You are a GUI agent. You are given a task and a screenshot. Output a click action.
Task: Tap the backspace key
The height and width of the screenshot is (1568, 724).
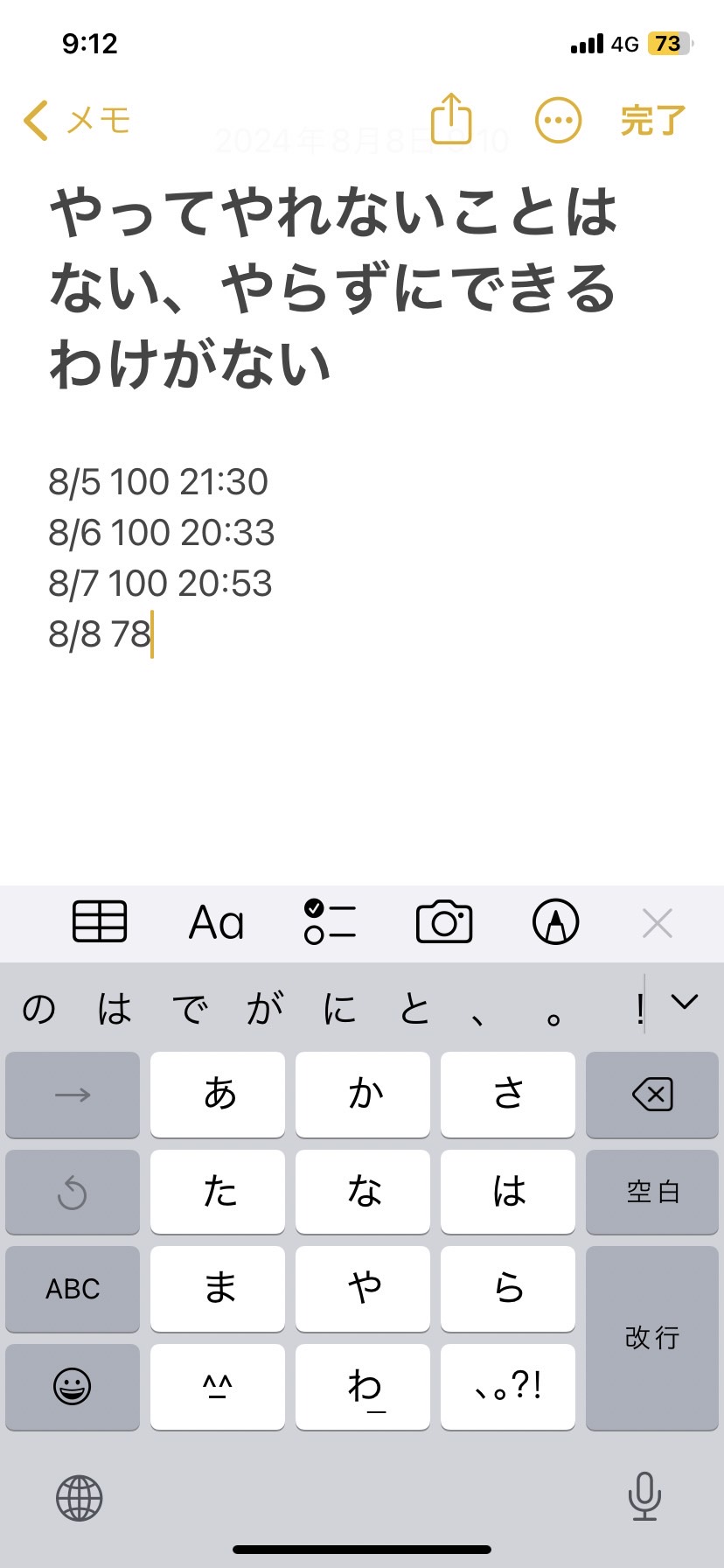652,1095
